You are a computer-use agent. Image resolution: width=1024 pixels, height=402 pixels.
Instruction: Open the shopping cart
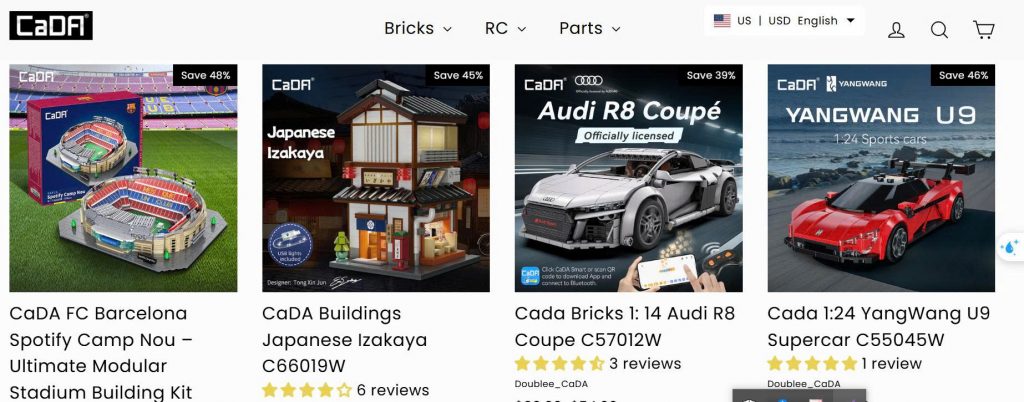[x=984, y=30]
